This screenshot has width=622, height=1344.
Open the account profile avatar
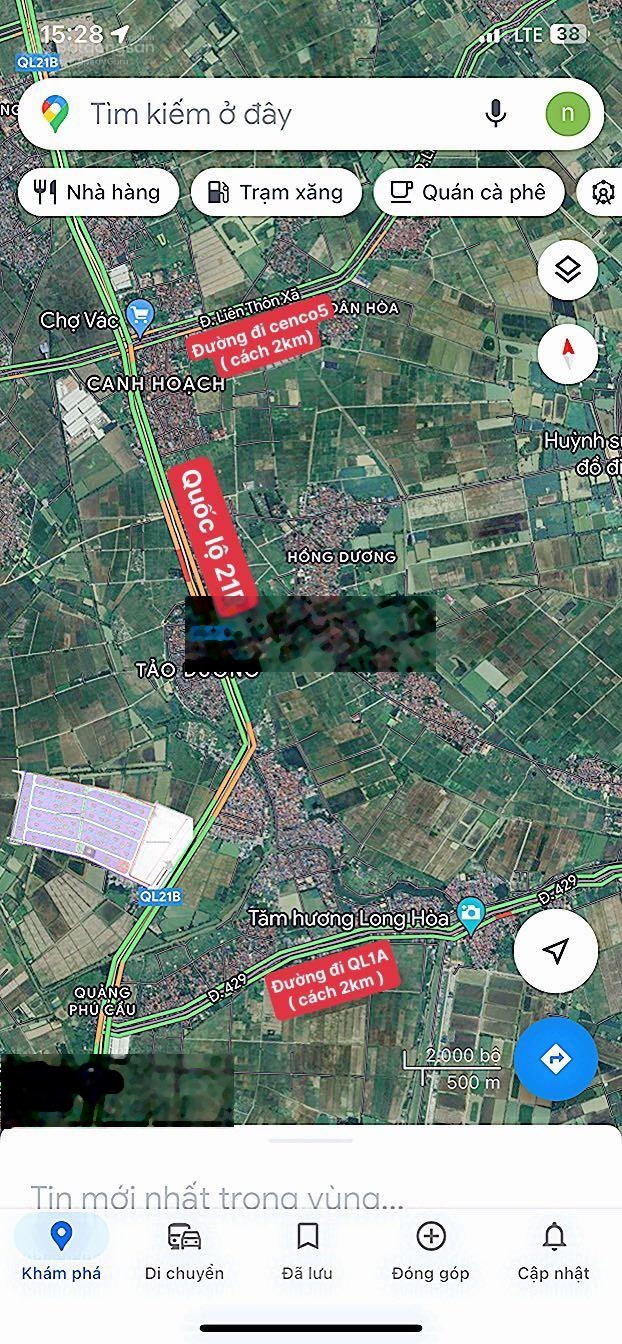tap(567, 114)
